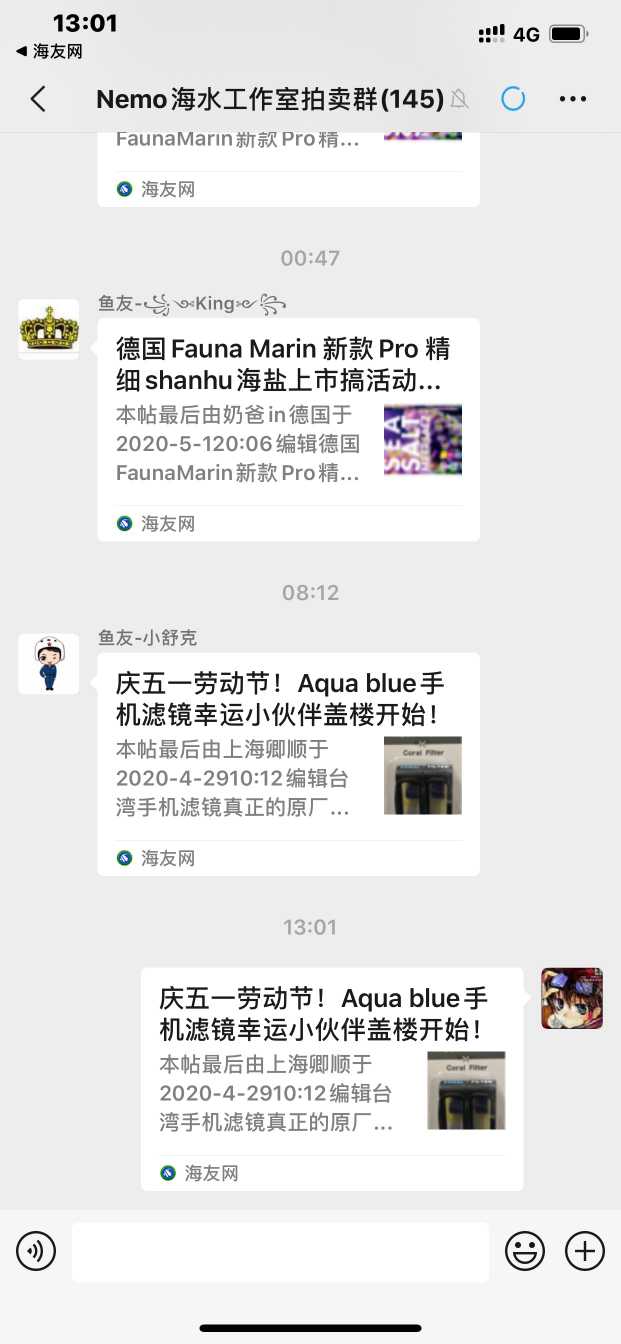The image size is (621, 1344).
Task: View 鱼友-King's crown avatar profile
Action: pyautogui.click(x=49, y=329)
